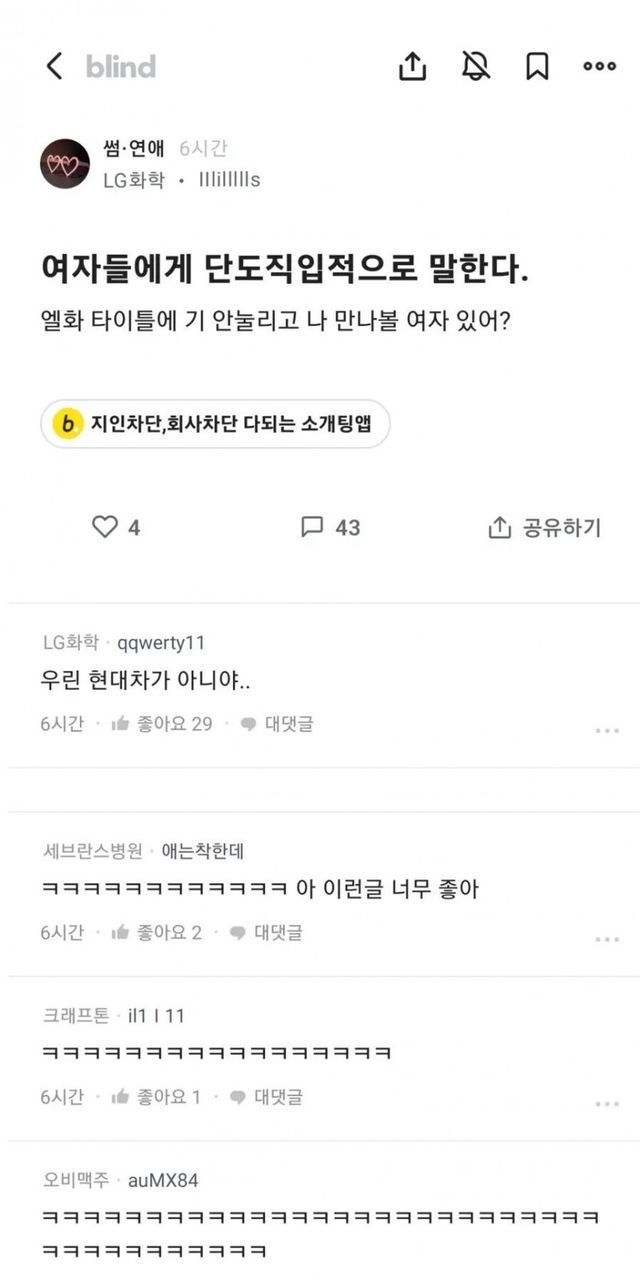Screen dimensions: 640x1280
Task: Like 애는착한데's comment
Action: (157, 932)
